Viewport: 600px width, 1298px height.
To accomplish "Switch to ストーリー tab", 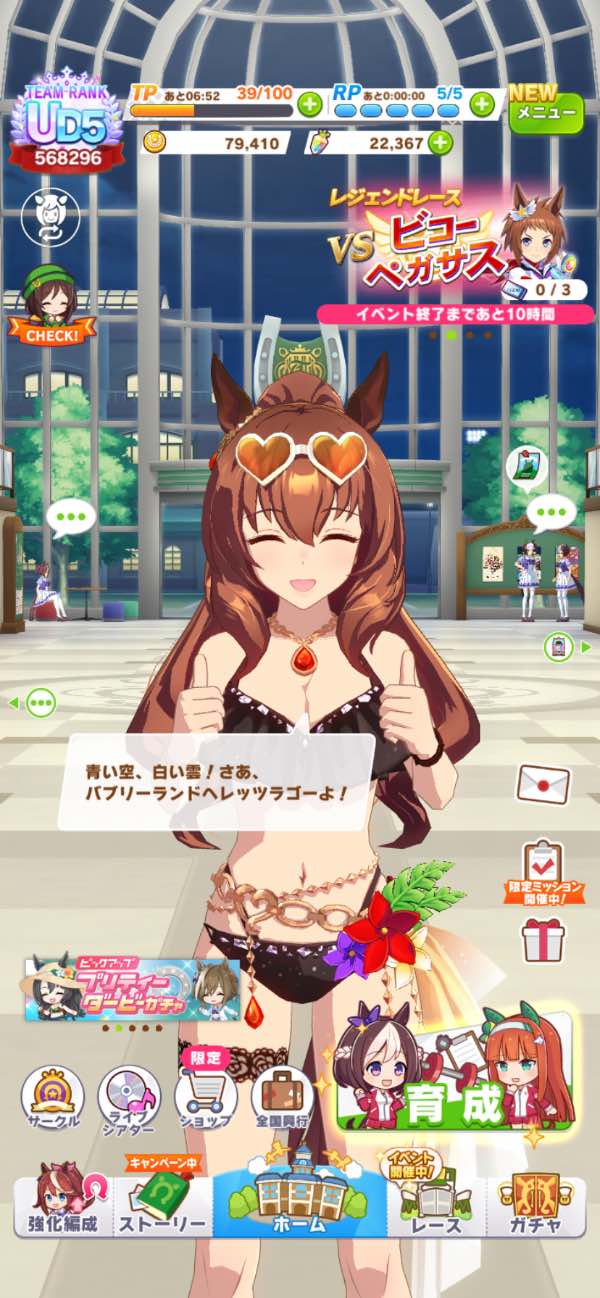I will click(163, 1205).
